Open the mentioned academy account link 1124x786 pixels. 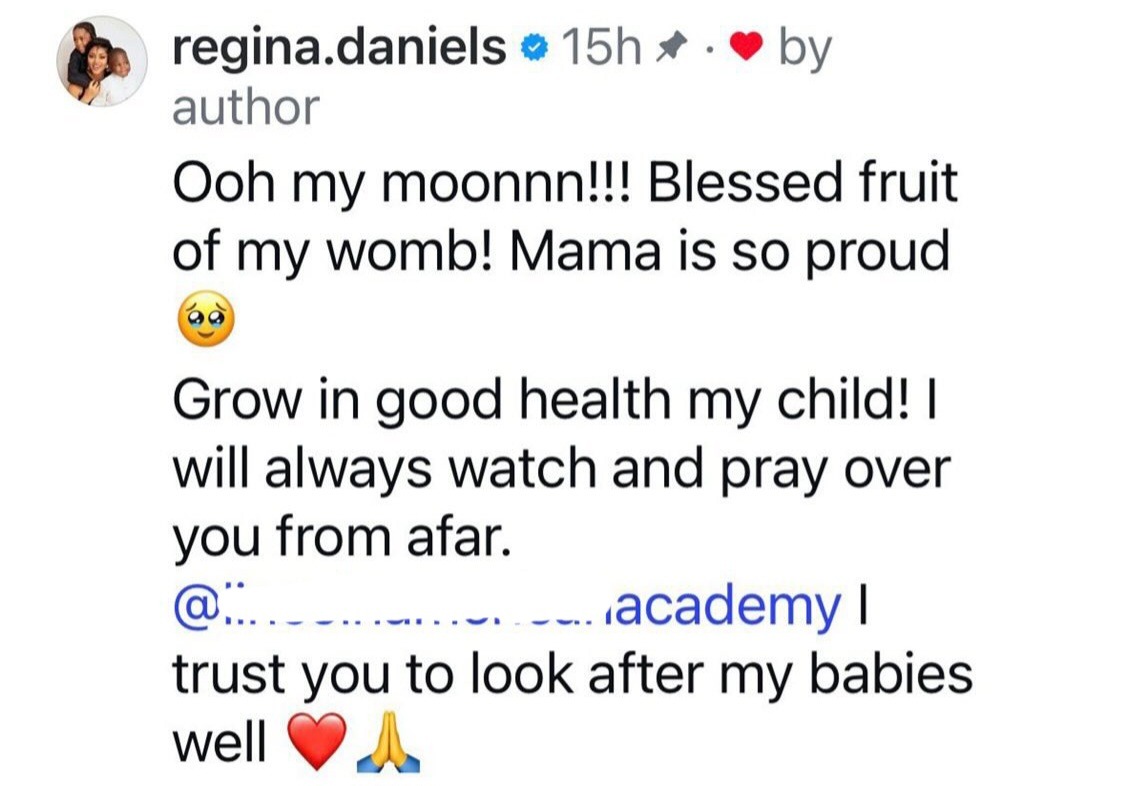point(507,608)
